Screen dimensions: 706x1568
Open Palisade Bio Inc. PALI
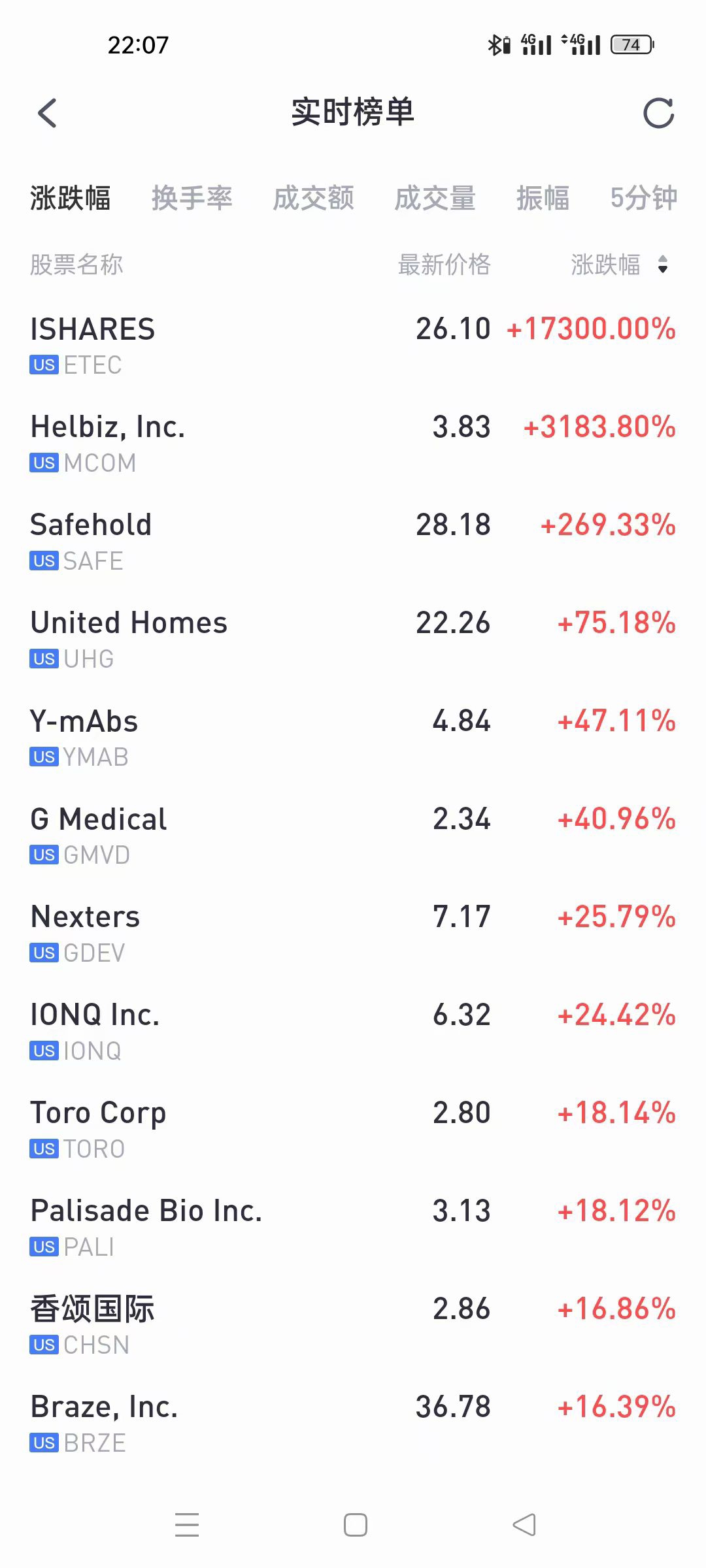[x=353, y=1227]
